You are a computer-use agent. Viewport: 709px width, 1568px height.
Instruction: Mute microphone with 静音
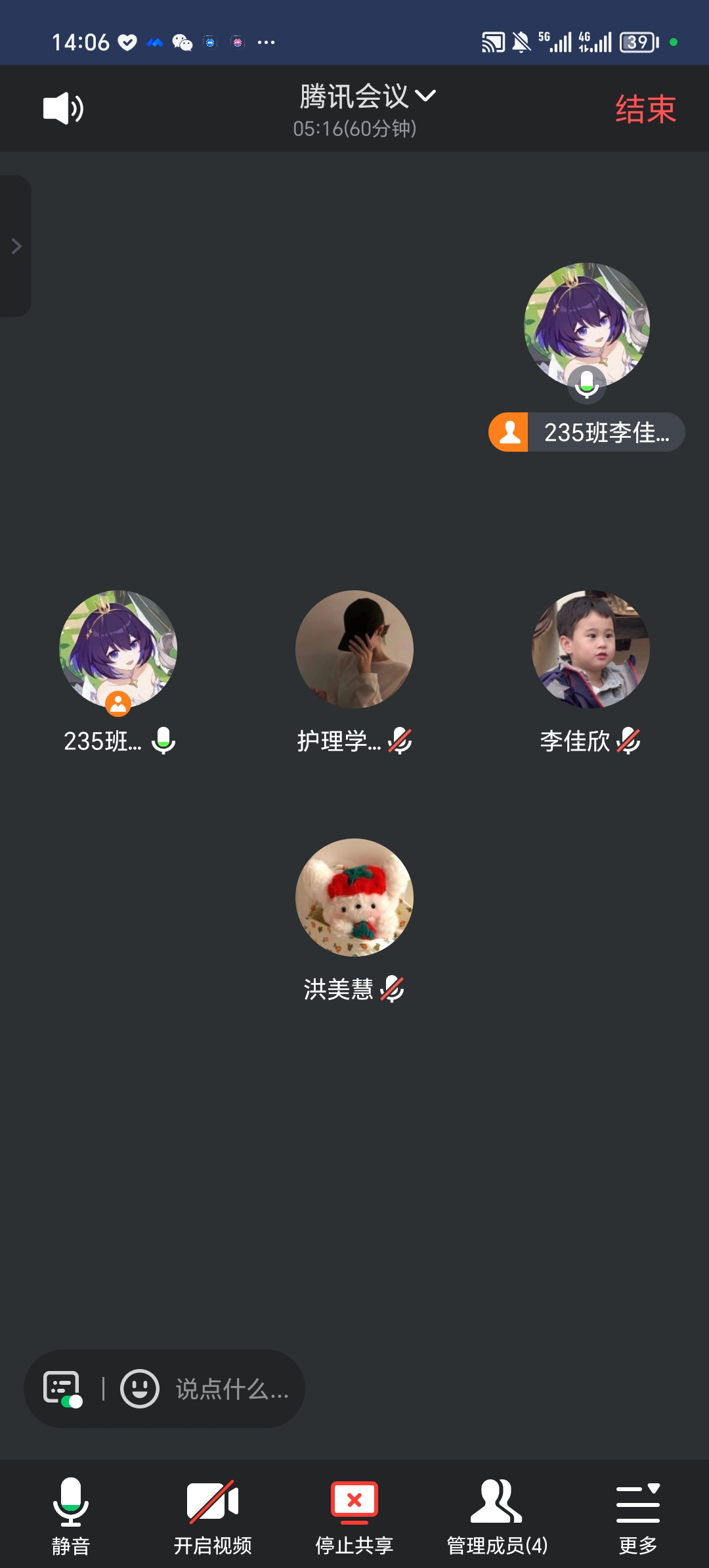click(x=71, y=1515)
